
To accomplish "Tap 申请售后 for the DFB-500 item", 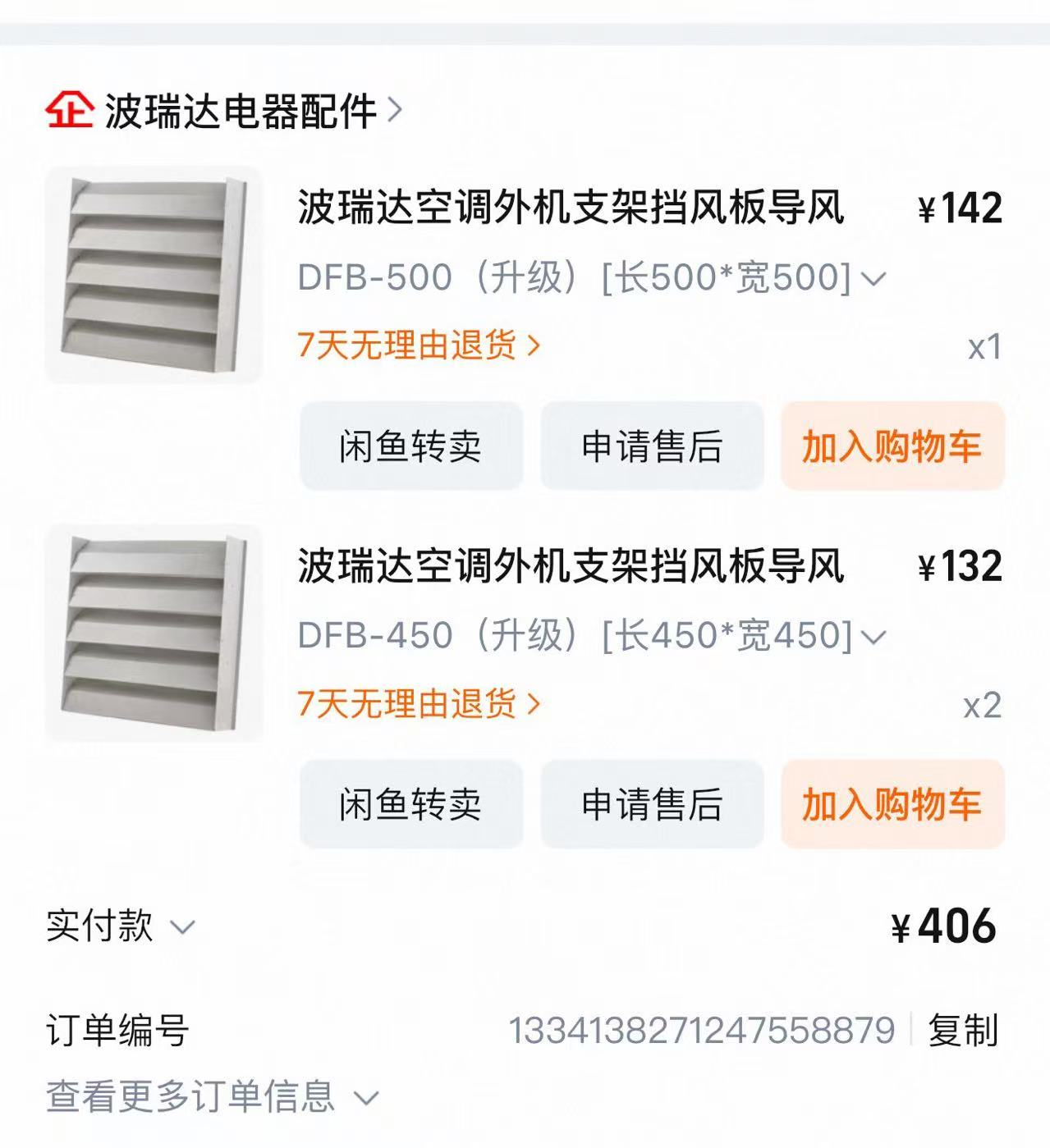I will pyautogui.click(x=652, y=446).
